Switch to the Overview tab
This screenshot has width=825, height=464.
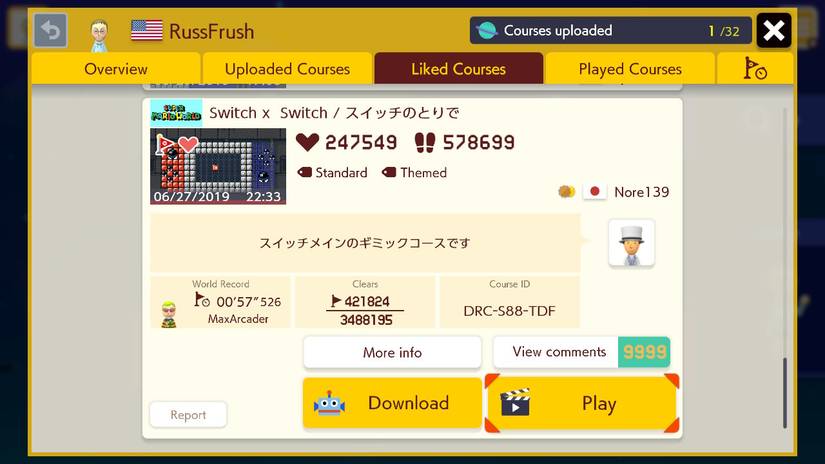pos(115,69)
